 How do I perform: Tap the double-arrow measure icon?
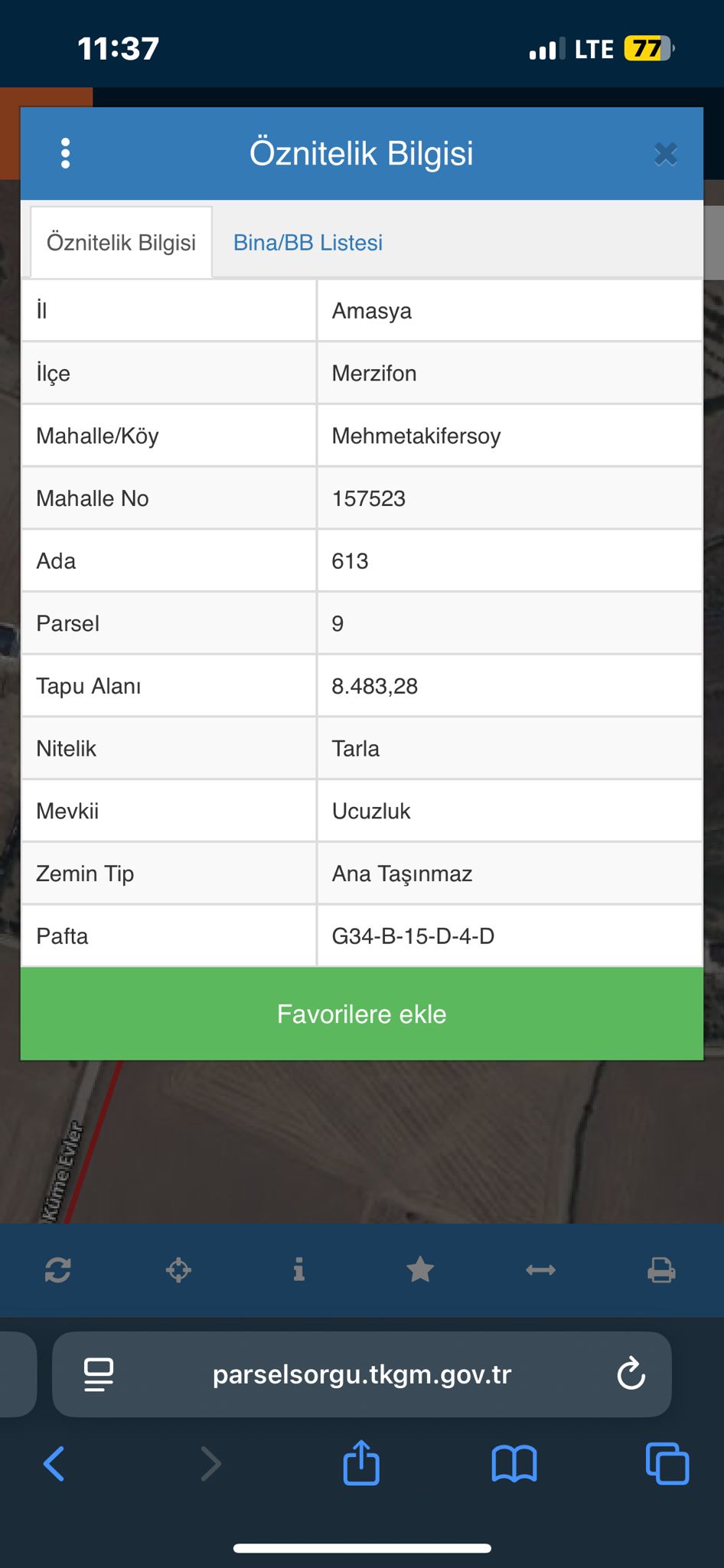pos(540,1270)
